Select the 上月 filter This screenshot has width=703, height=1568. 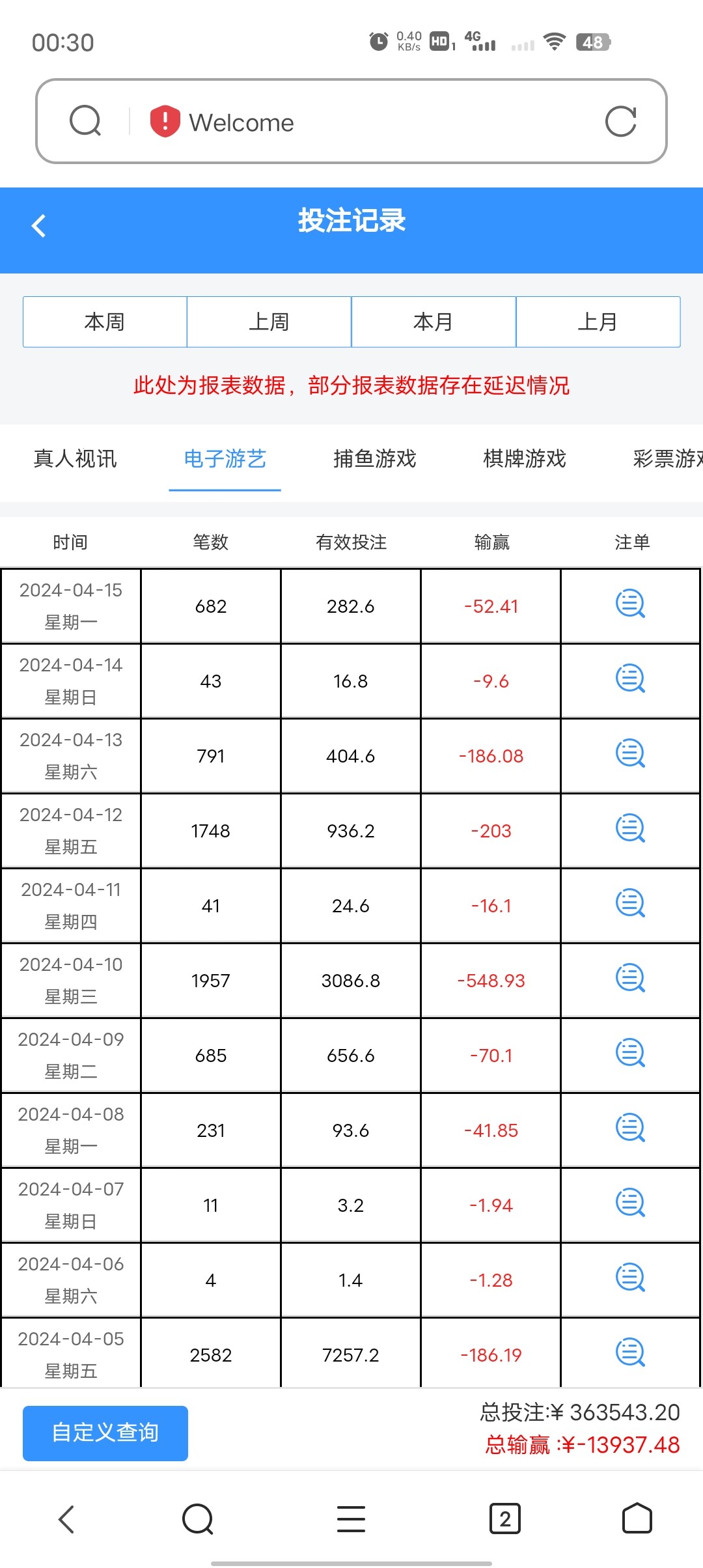click(x=598, y=322)
